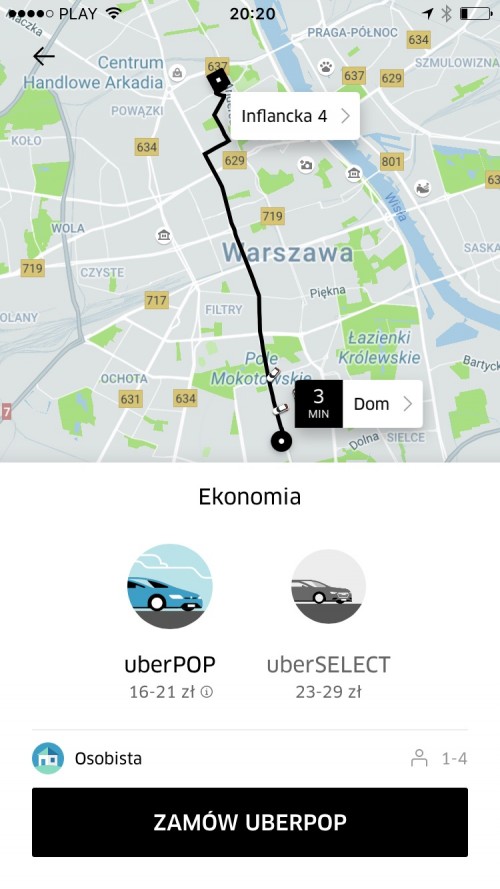Order the ride with ZAMÓW UBERPOP
Viewport: 500px width, 889px height.
(250, 822)
